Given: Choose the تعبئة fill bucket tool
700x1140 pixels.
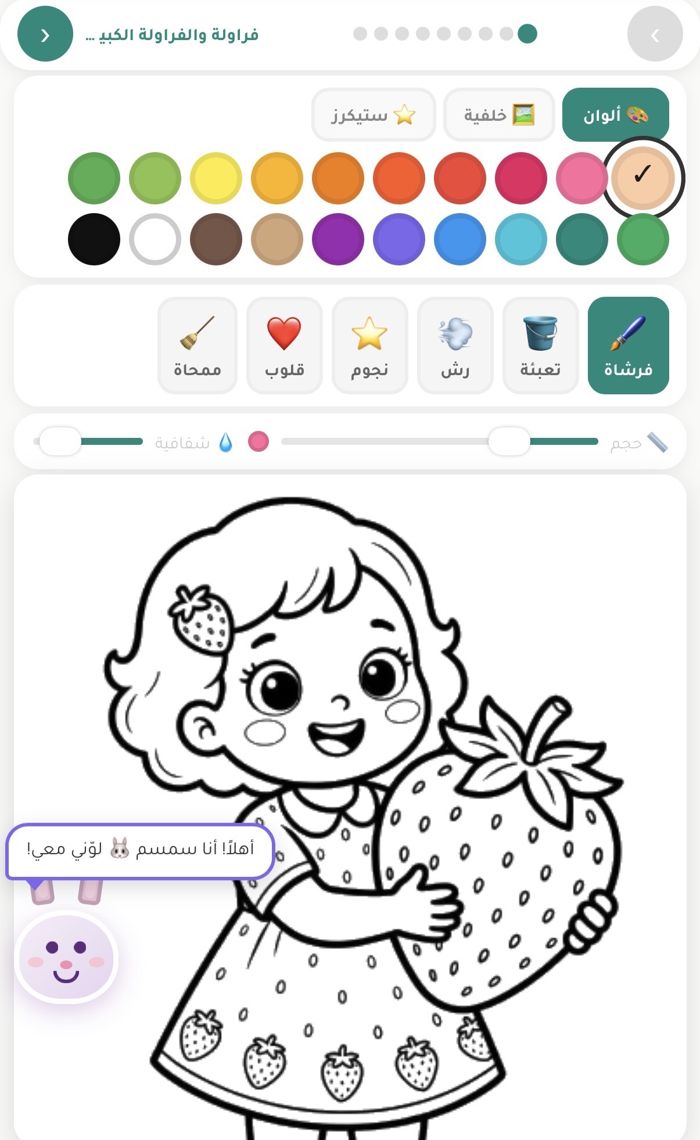Looking at the screenshot, I should [541, 345].
